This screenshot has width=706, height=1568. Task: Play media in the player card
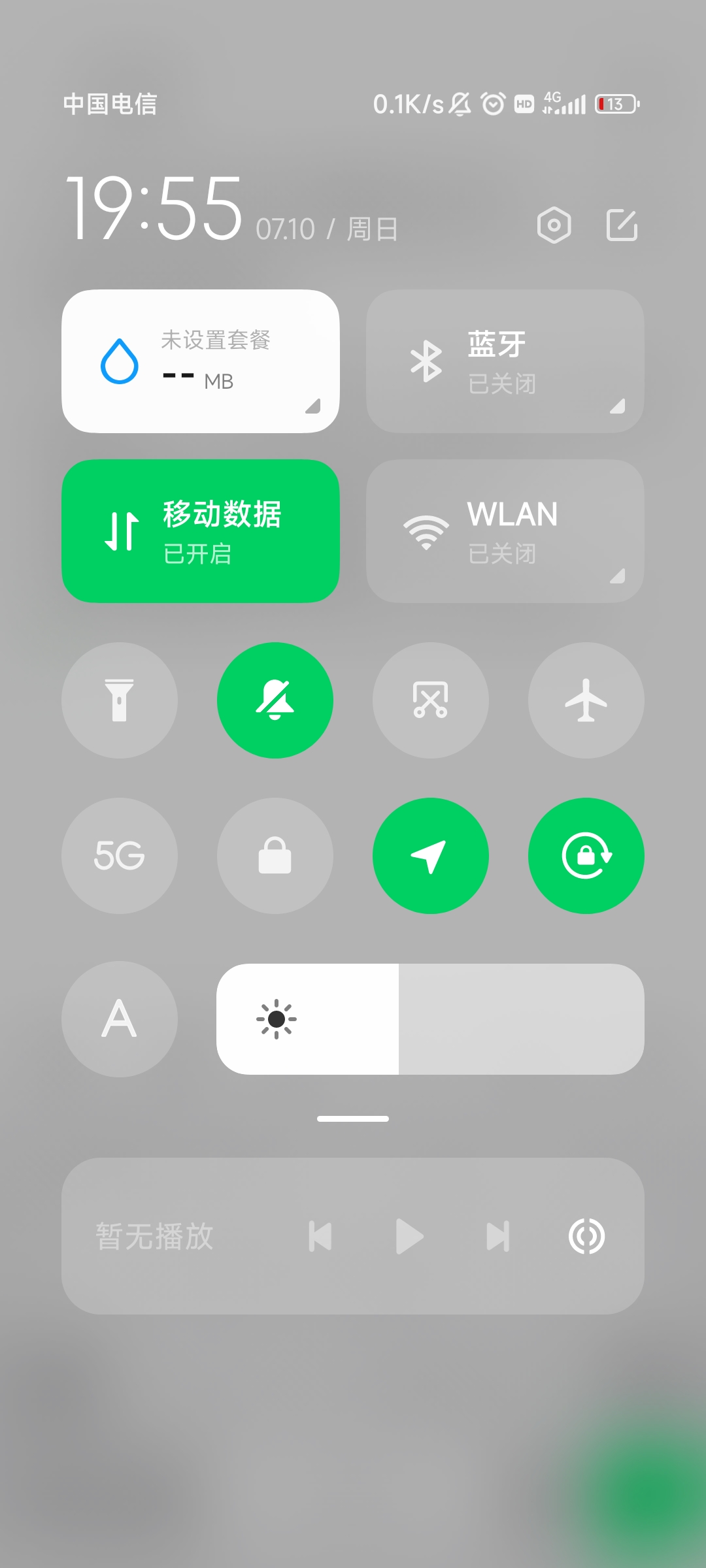coord(410,1236)
